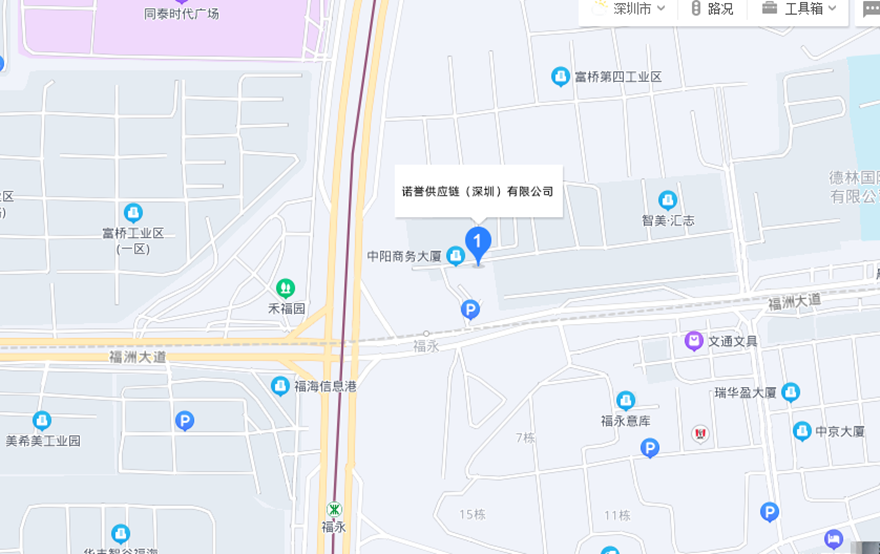880x554 pixels.
Task: Expand the 工具箱 toolbox menu
Action: tap(799, 9)
